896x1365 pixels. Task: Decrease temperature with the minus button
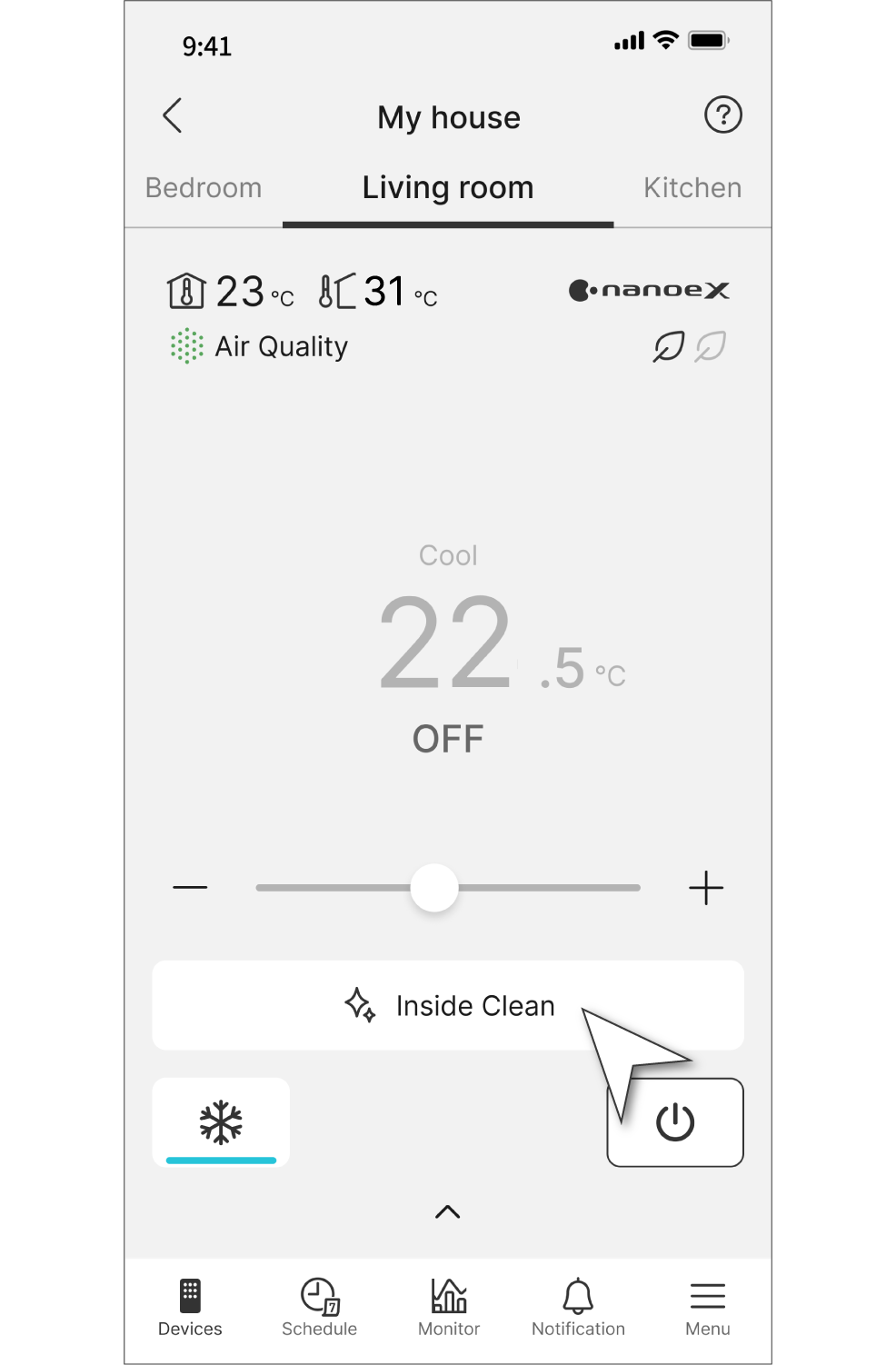point(190,887)
